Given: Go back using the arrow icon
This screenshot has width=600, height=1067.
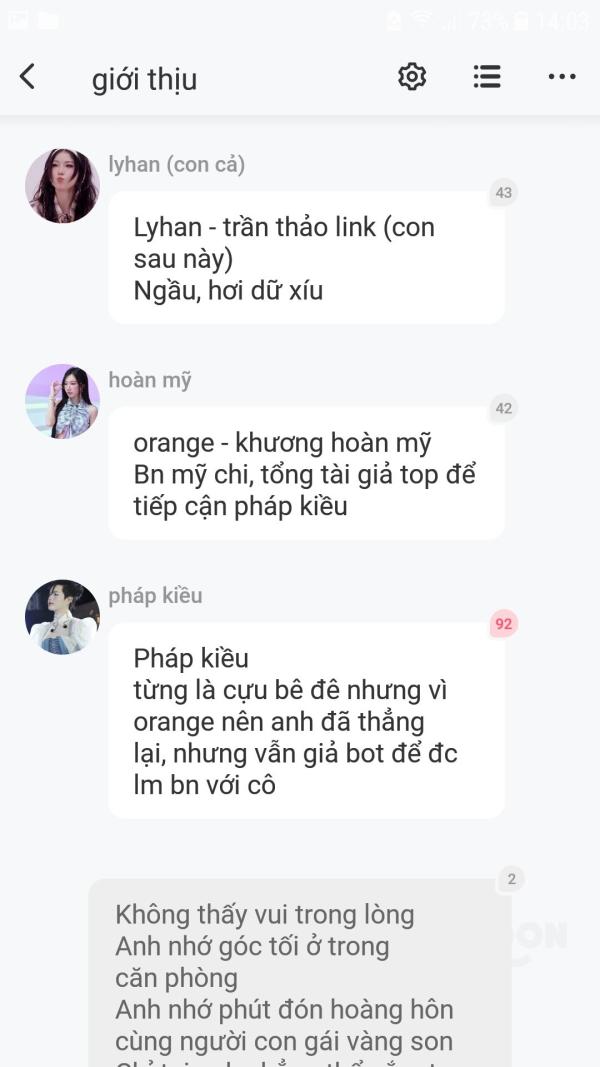Looking at the screenshot, I should point(28,77).
